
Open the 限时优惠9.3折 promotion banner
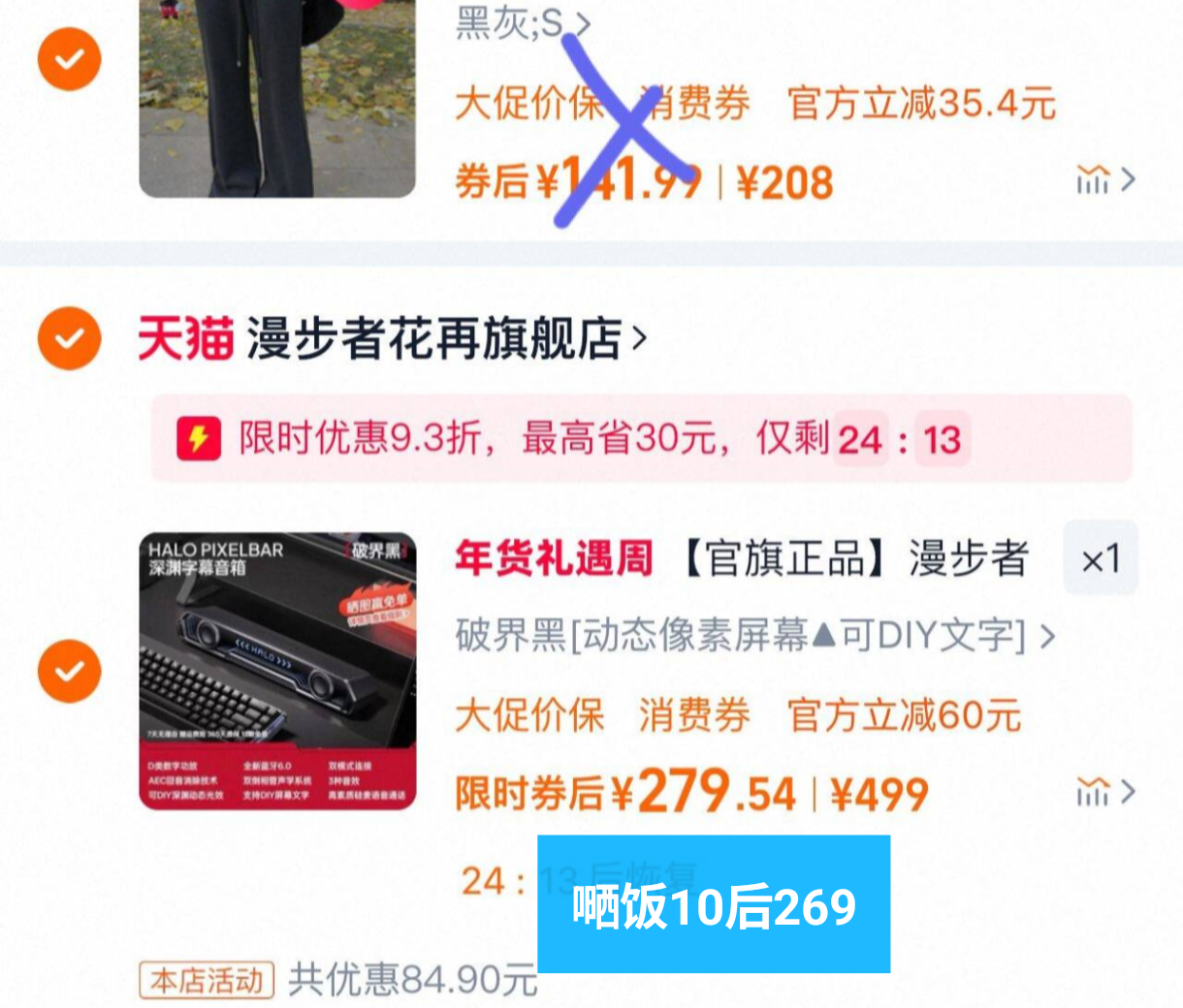(640, 439)
